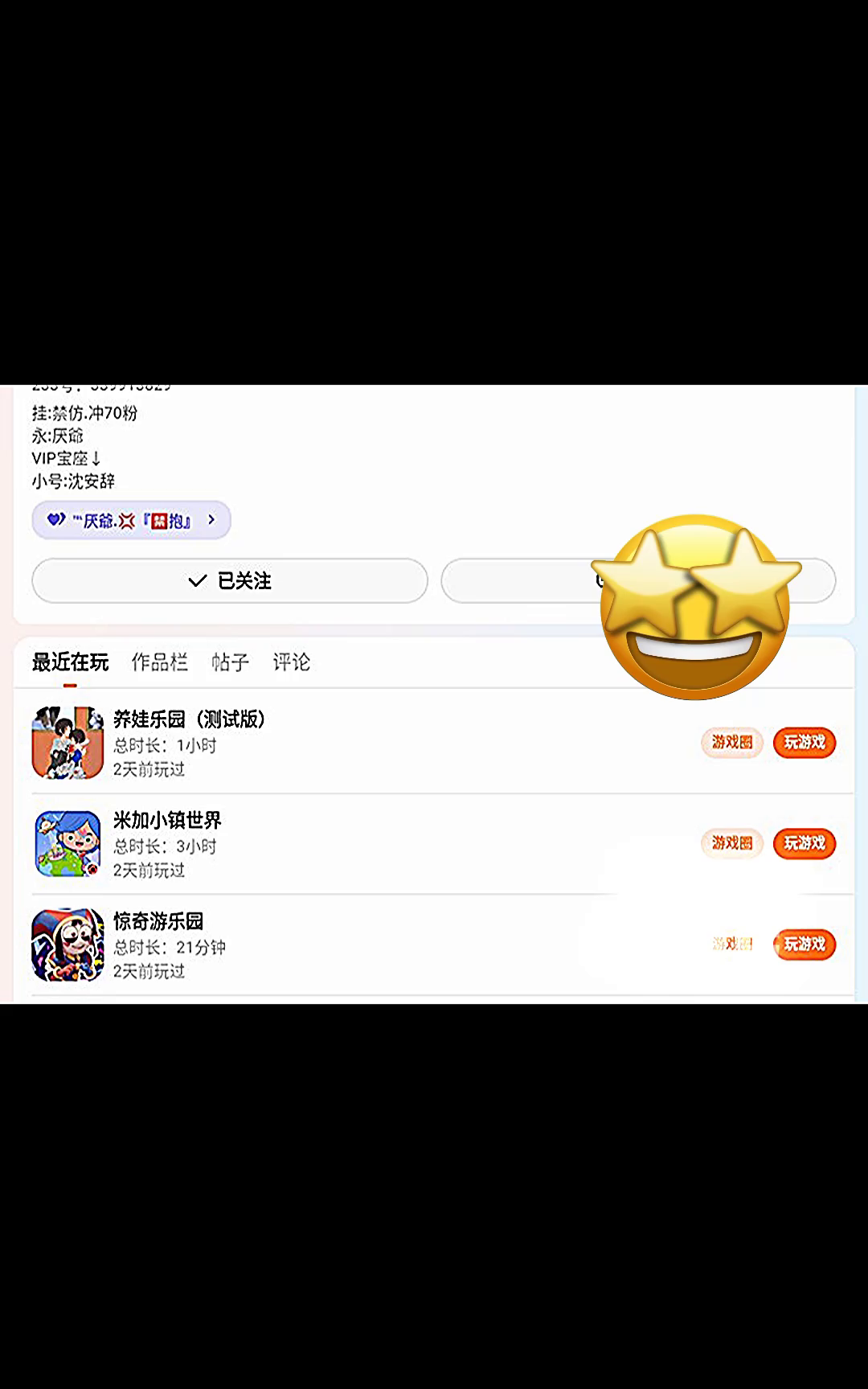Screen dimensions: 868x1389
Task: Tap 玩游戏 for 惊奇游乐园
Action: (804, 944)
